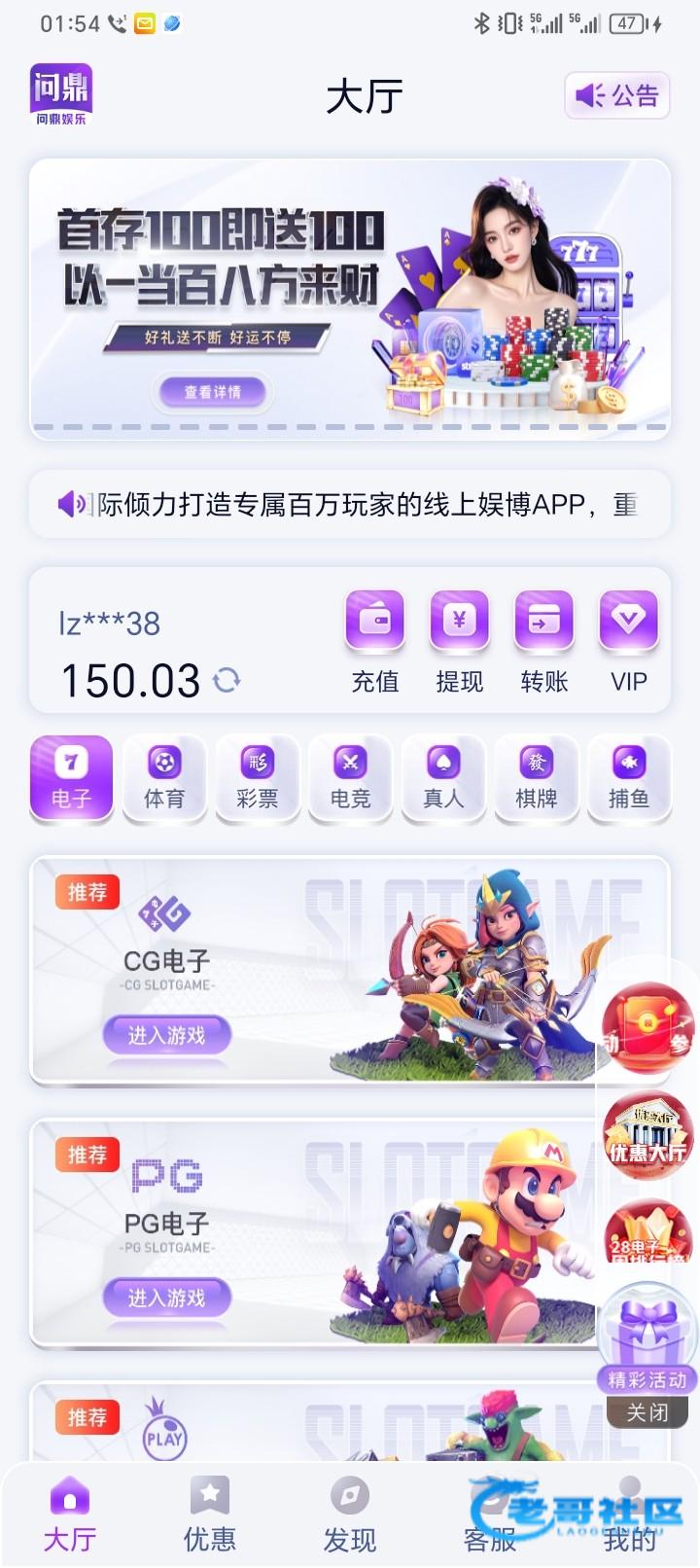
Task: Switch to the 发现 tab
Action: [349, 1515]
